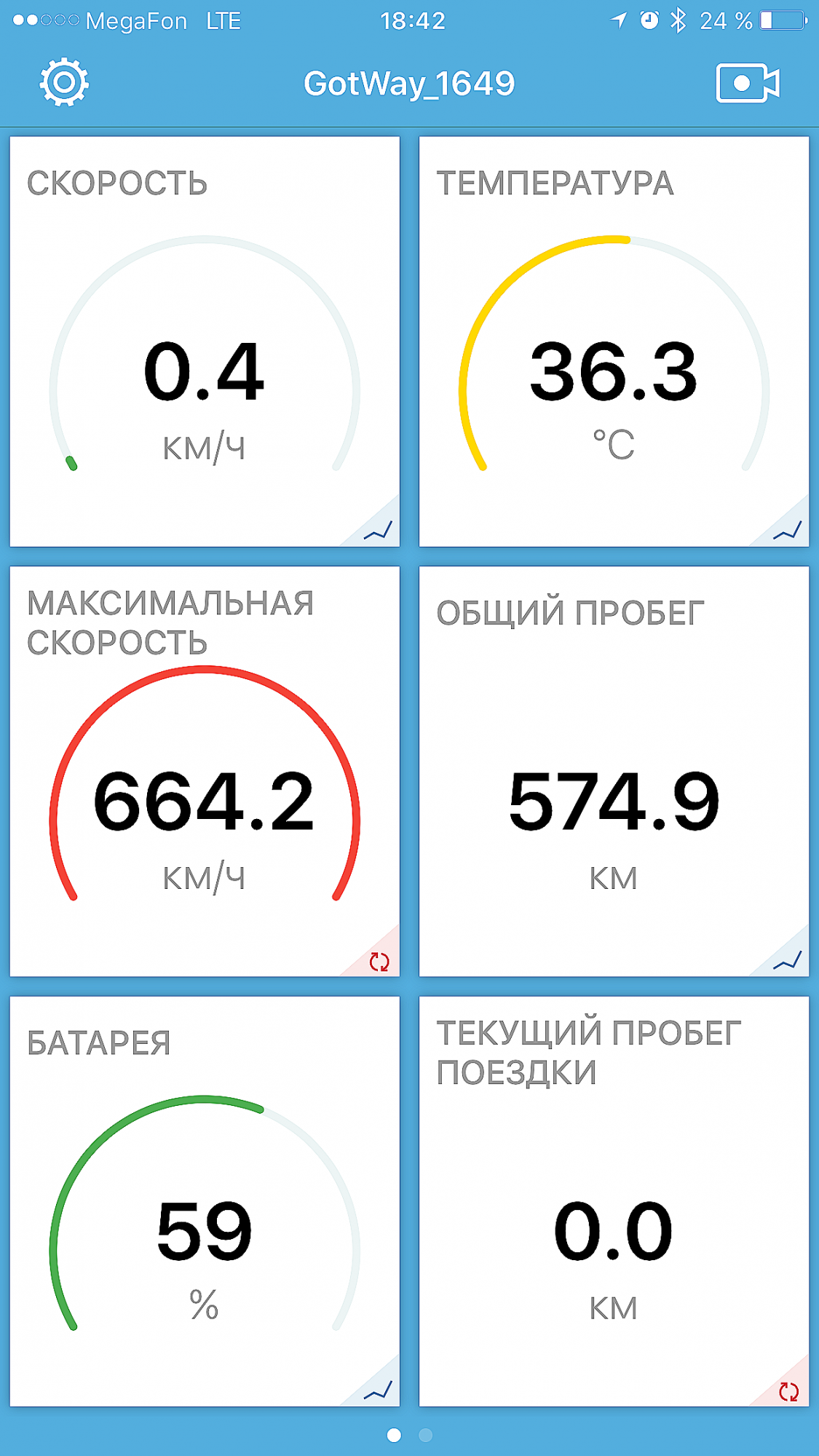Open the settings gear
Screen dimensions: 819x1456
pos(64,82)
